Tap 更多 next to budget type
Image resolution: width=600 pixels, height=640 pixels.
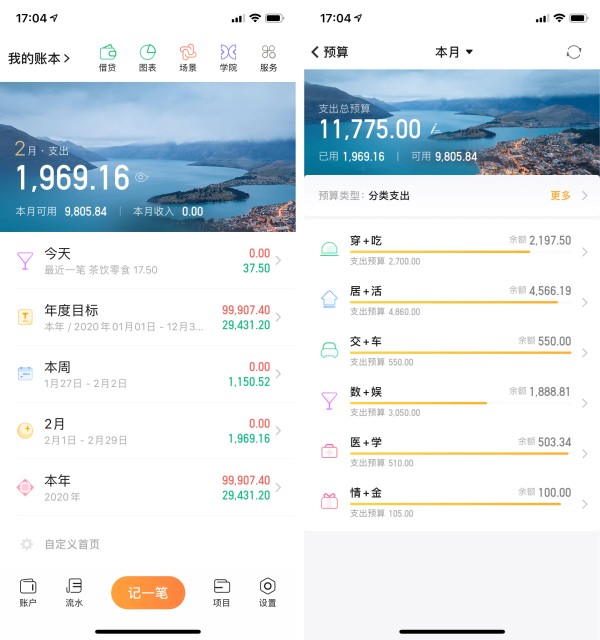[562, 195]
